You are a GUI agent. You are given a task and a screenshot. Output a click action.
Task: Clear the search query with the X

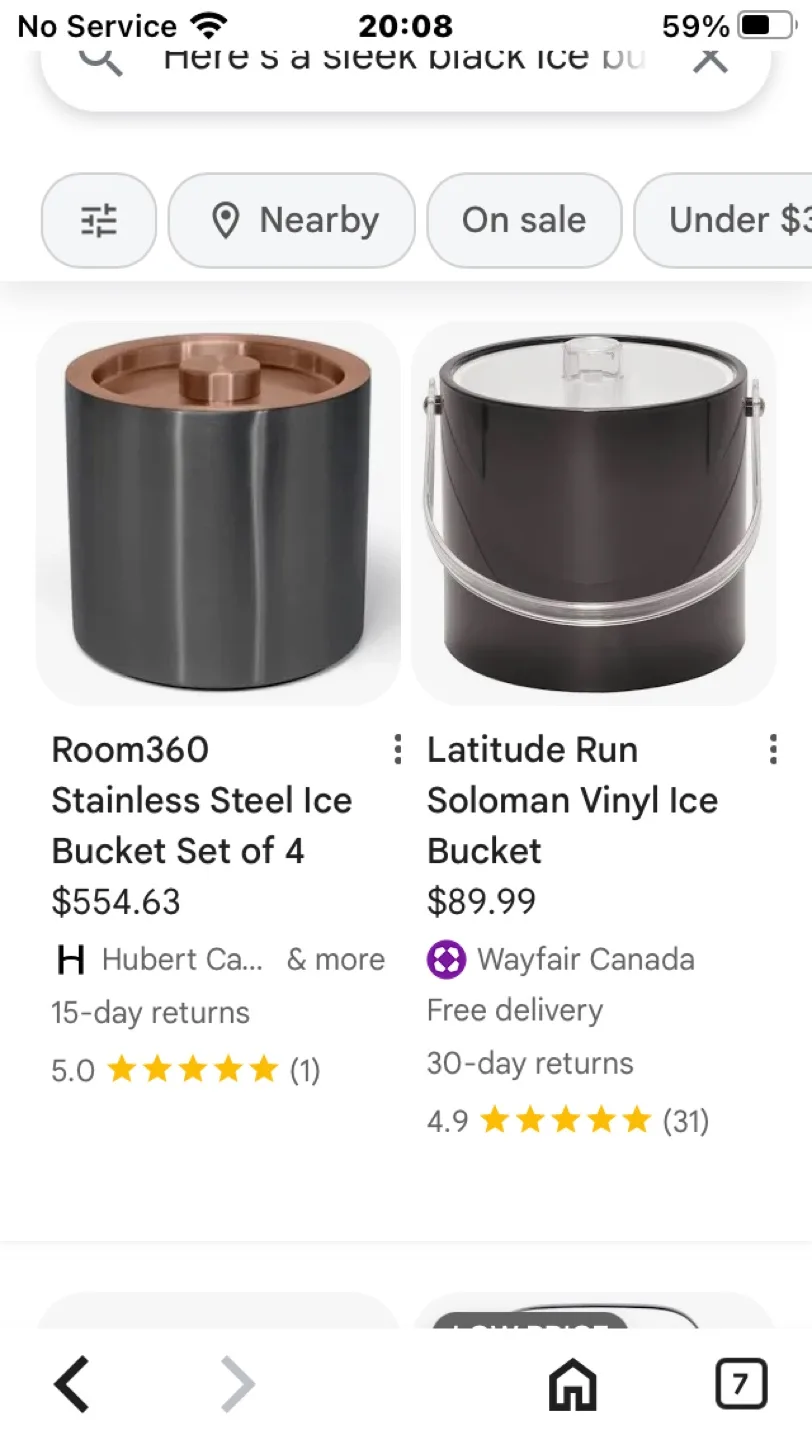point(710,58)
